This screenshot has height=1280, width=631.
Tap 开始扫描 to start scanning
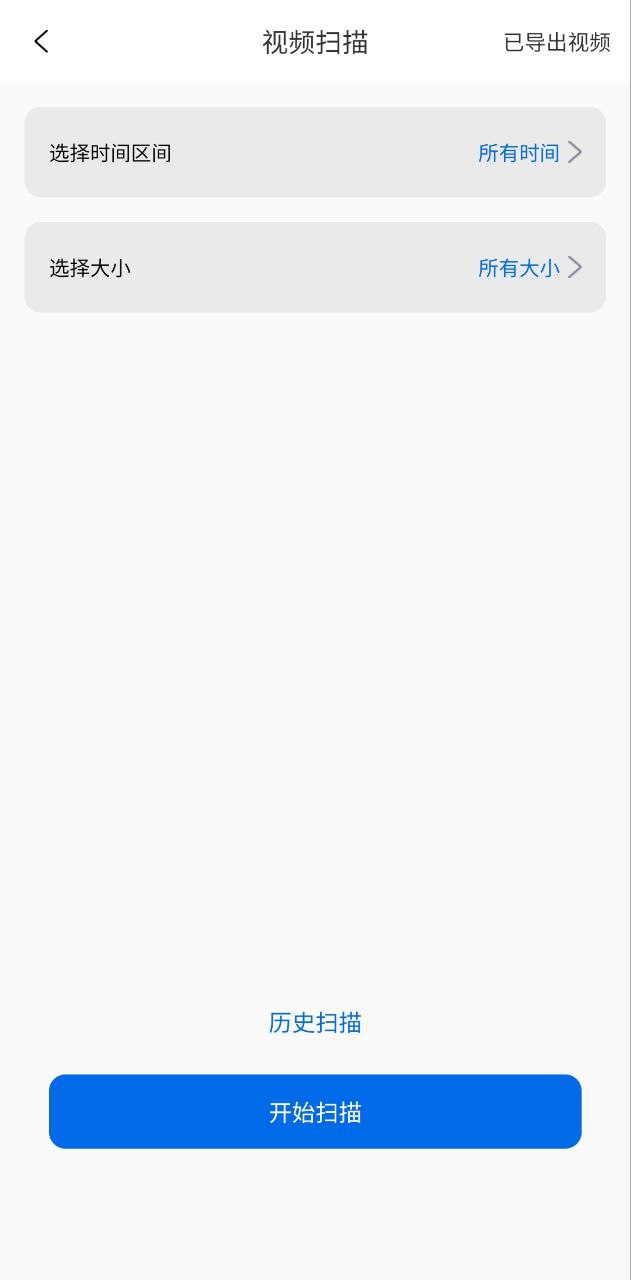[315, 1111]
